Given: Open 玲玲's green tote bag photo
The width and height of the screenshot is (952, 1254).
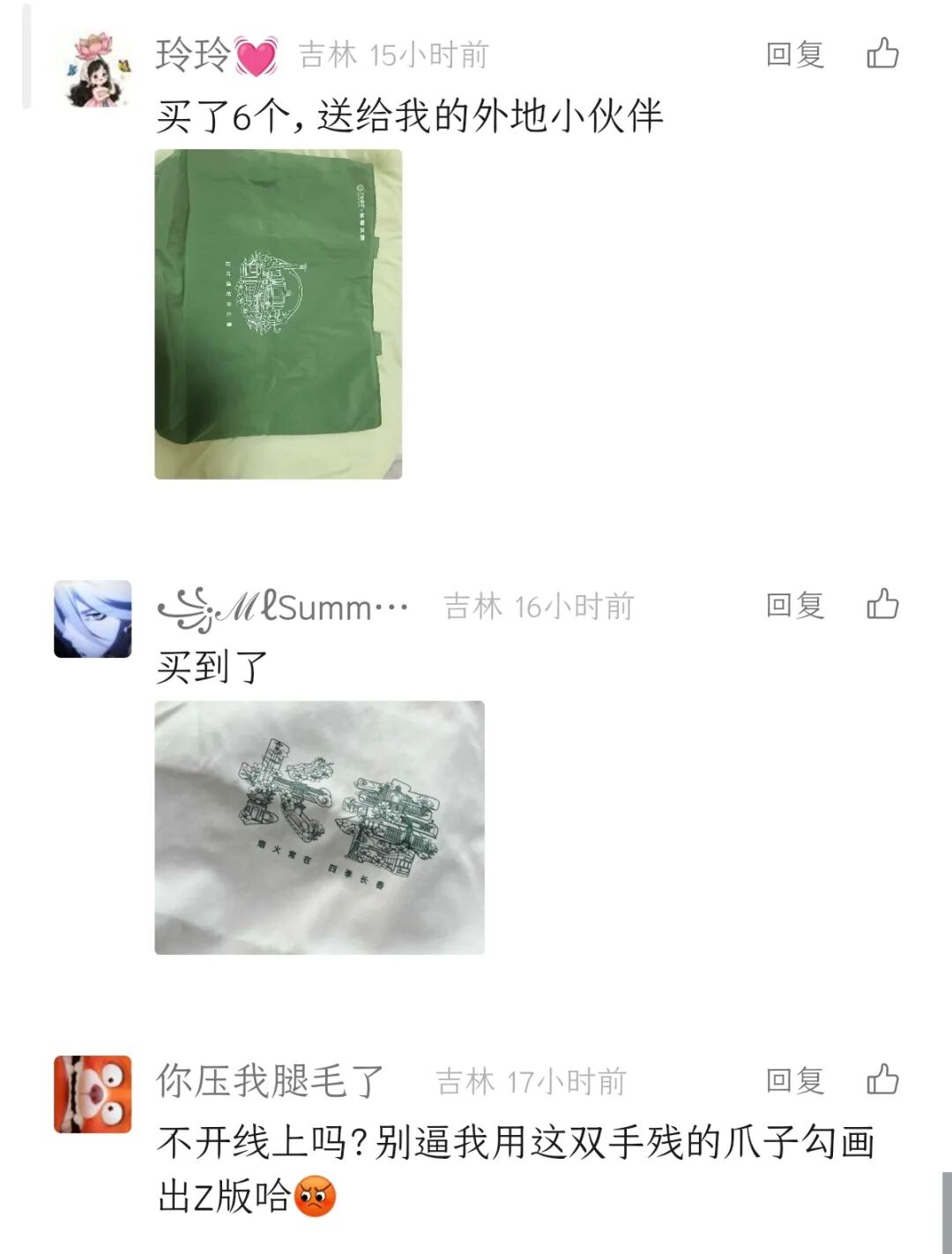Looking at the screenshot, I should pyautogui.click(x=278, y=314).
